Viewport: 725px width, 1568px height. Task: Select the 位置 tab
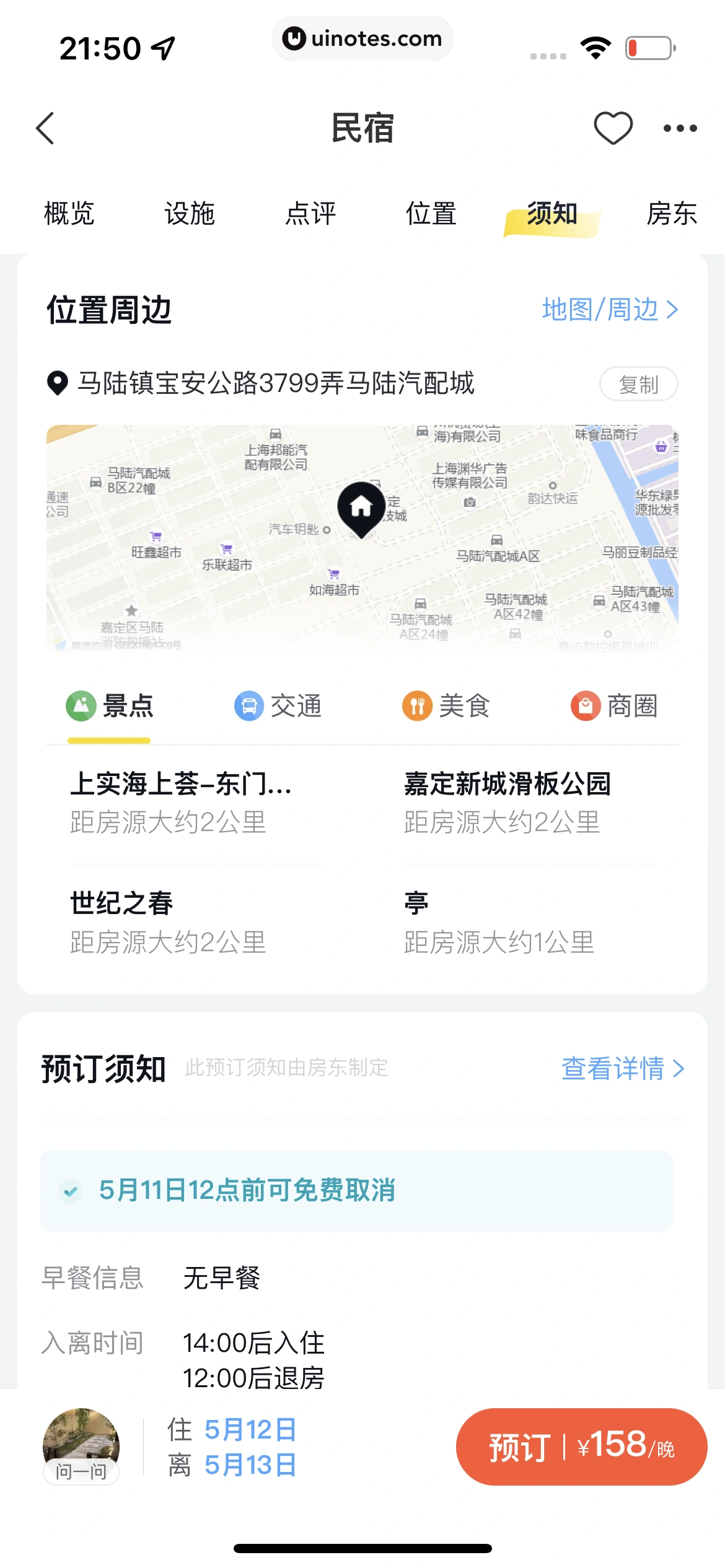(x=431, y=214)
